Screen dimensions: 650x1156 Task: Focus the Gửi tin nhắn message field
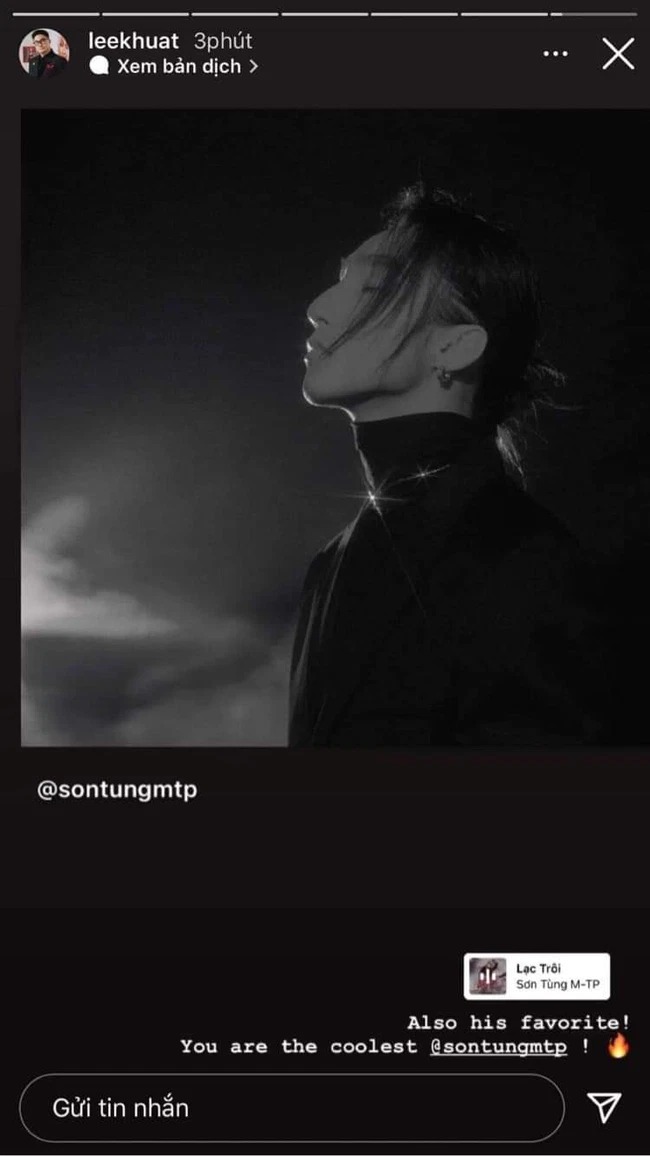click(290, 1108)
